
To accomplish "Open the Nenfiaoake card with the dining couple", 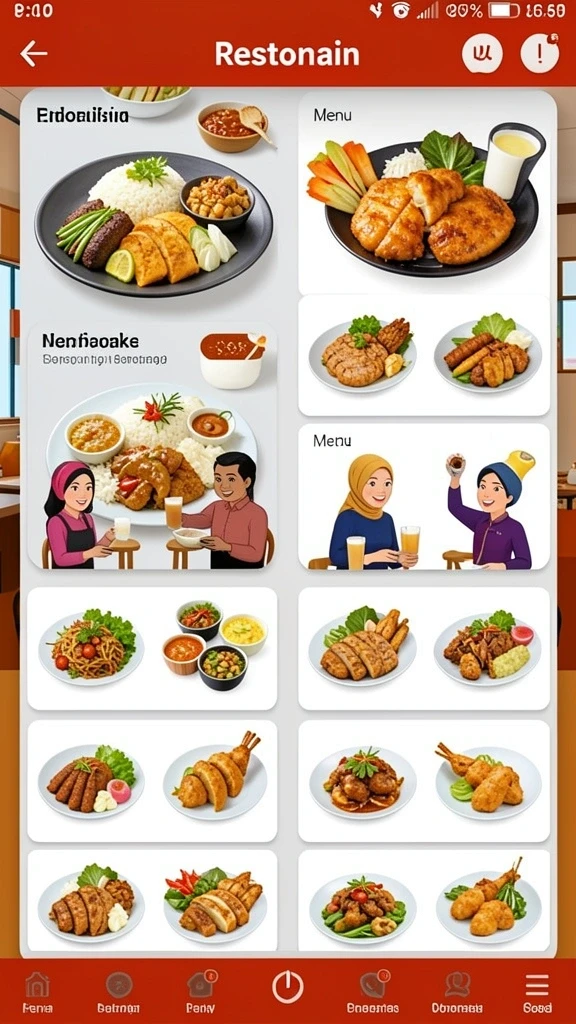I will [x=152, y=447].
